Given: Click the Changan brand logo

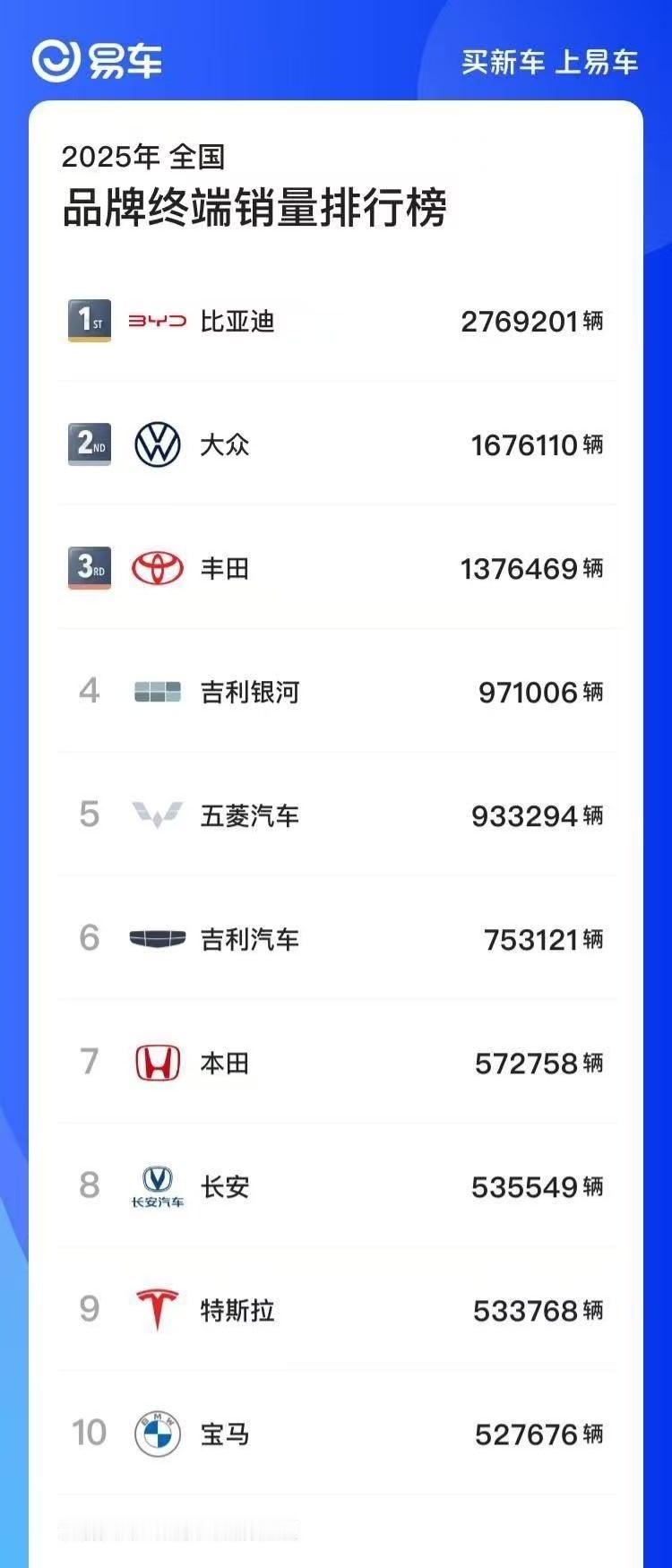Looking at the screenshot, I should click(157, 1186).
